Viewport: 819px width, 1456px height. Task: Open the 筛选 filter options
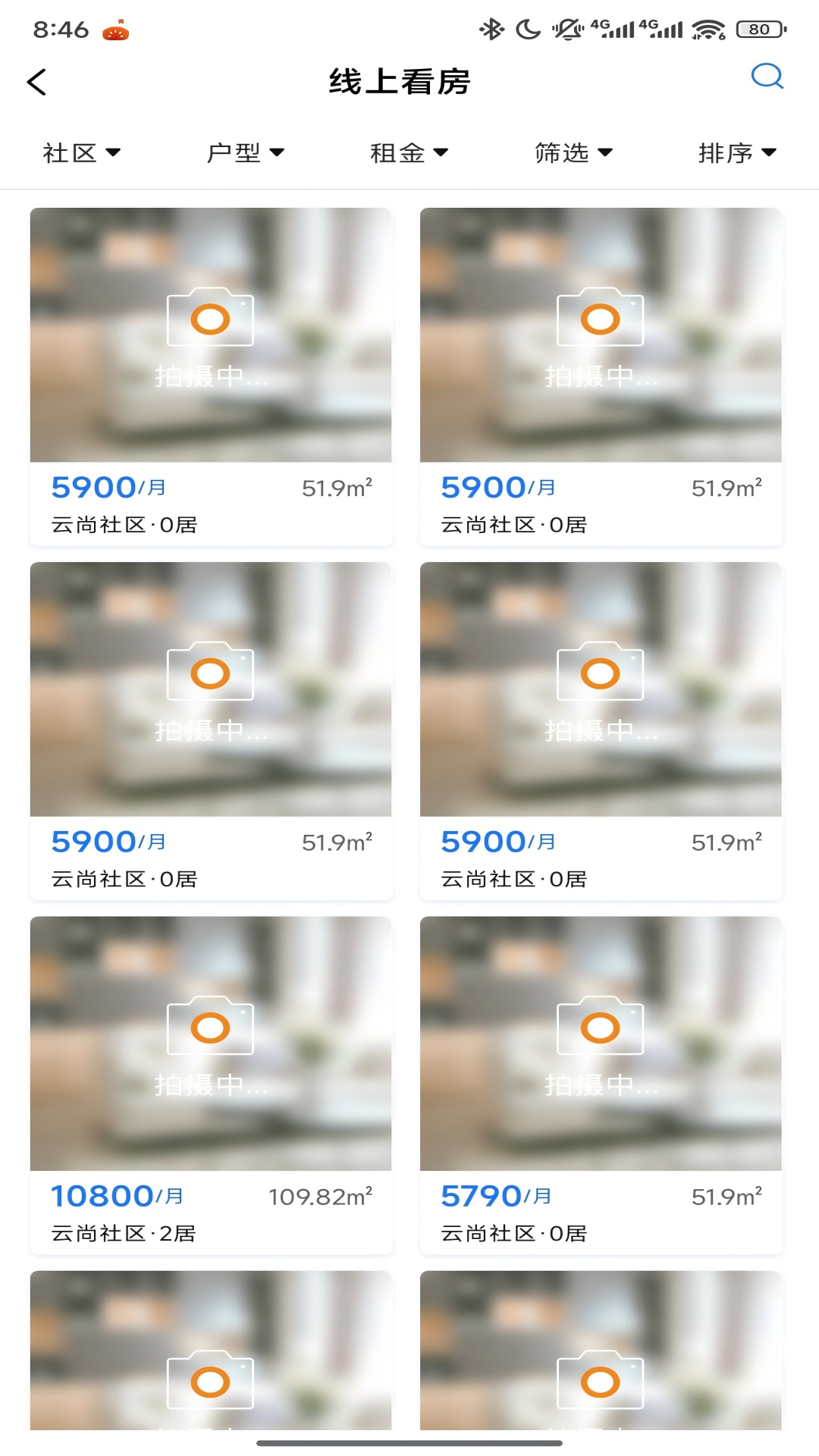pyautogui.click(x=573, y=152)
